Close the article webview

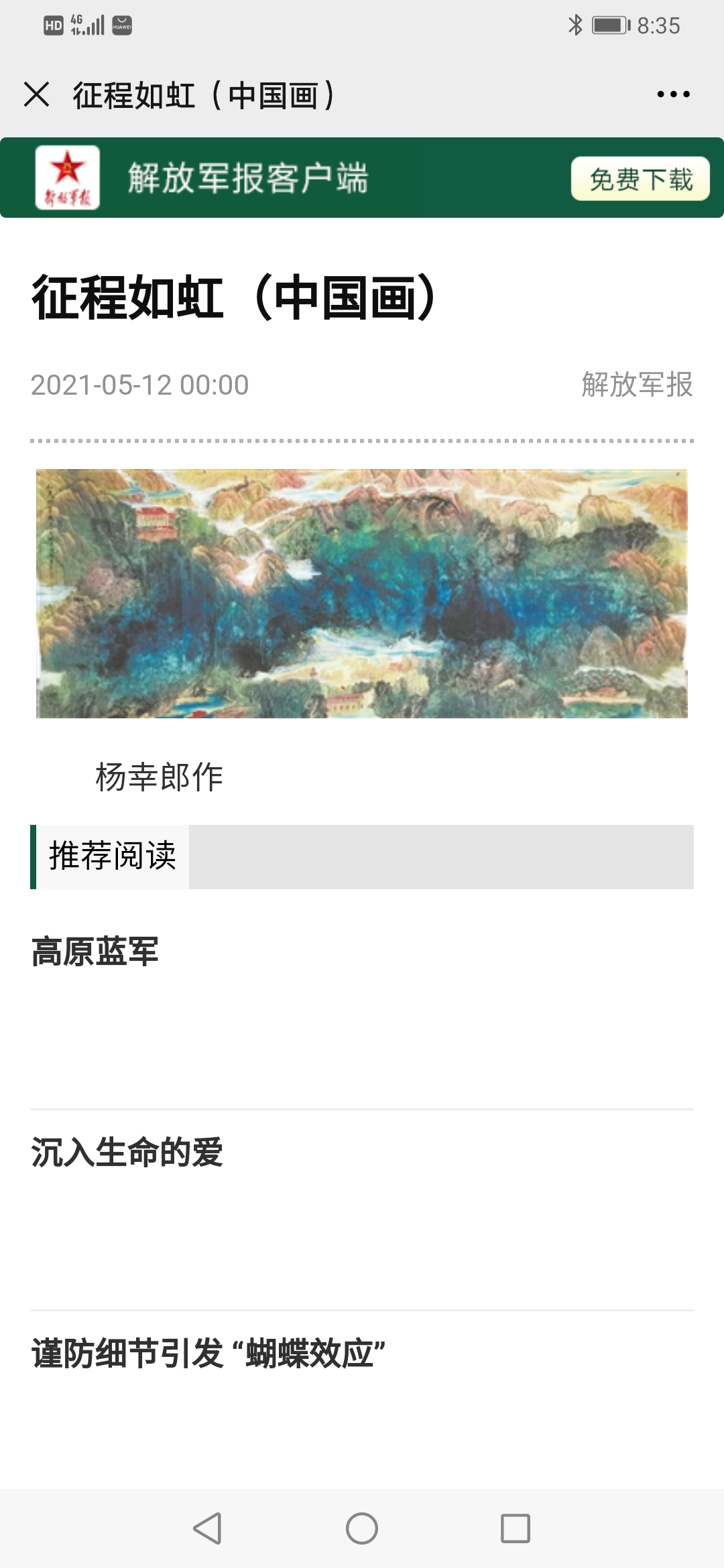pyautogui.click(x=37, y=94)
